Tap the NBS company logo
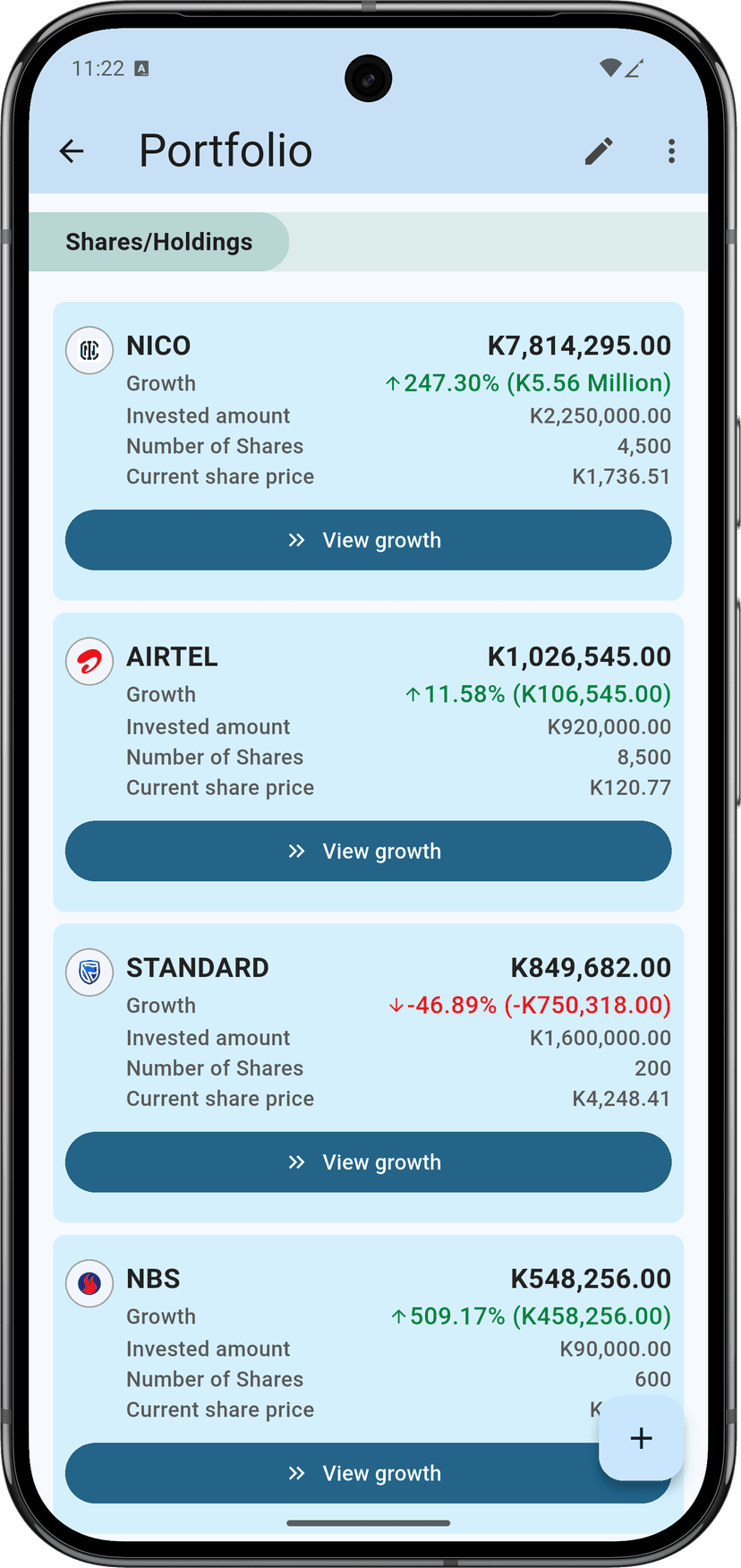The width and height of the screenshot is (741, 1568). point(89,1283)
